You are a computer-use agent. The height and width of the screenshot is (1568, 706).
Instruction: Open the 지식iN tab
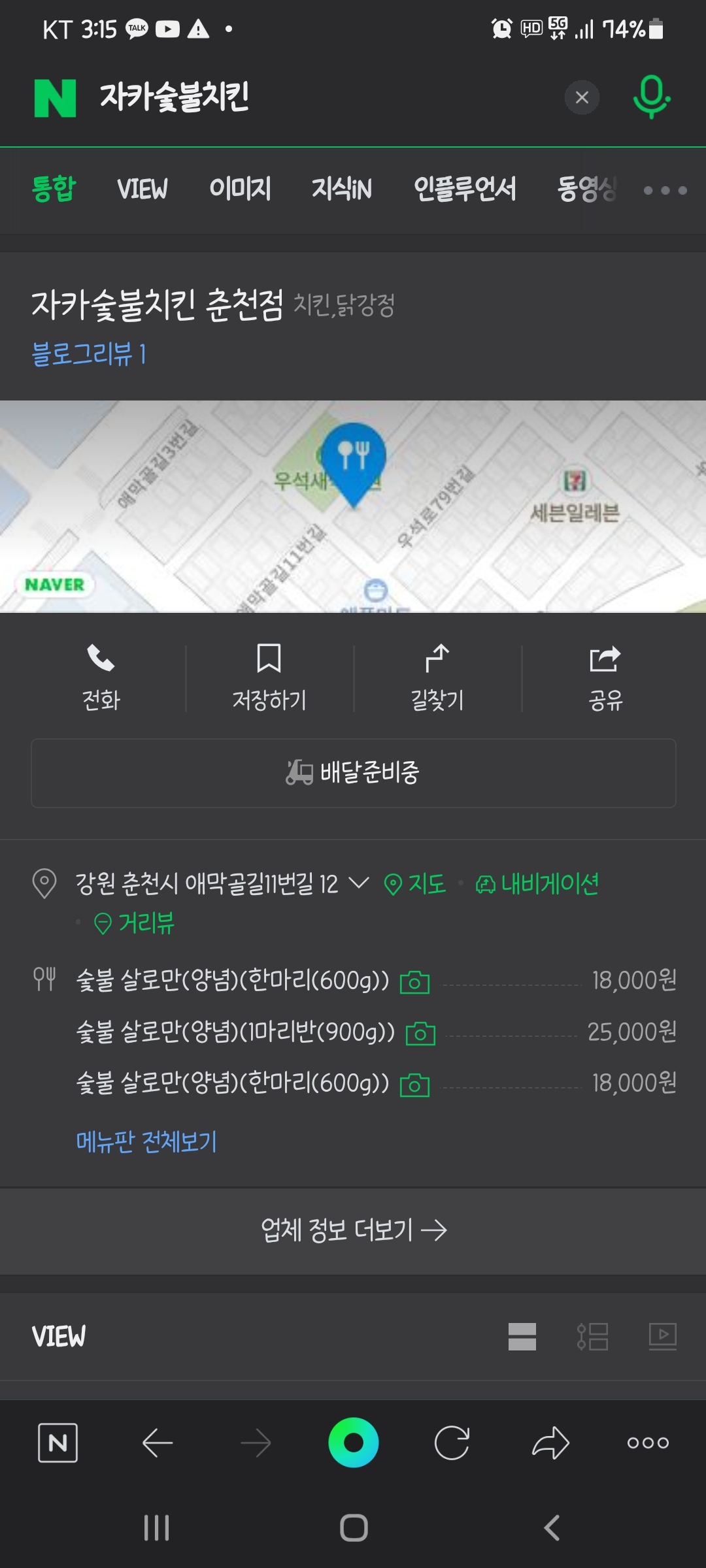(x=341, y=189)
